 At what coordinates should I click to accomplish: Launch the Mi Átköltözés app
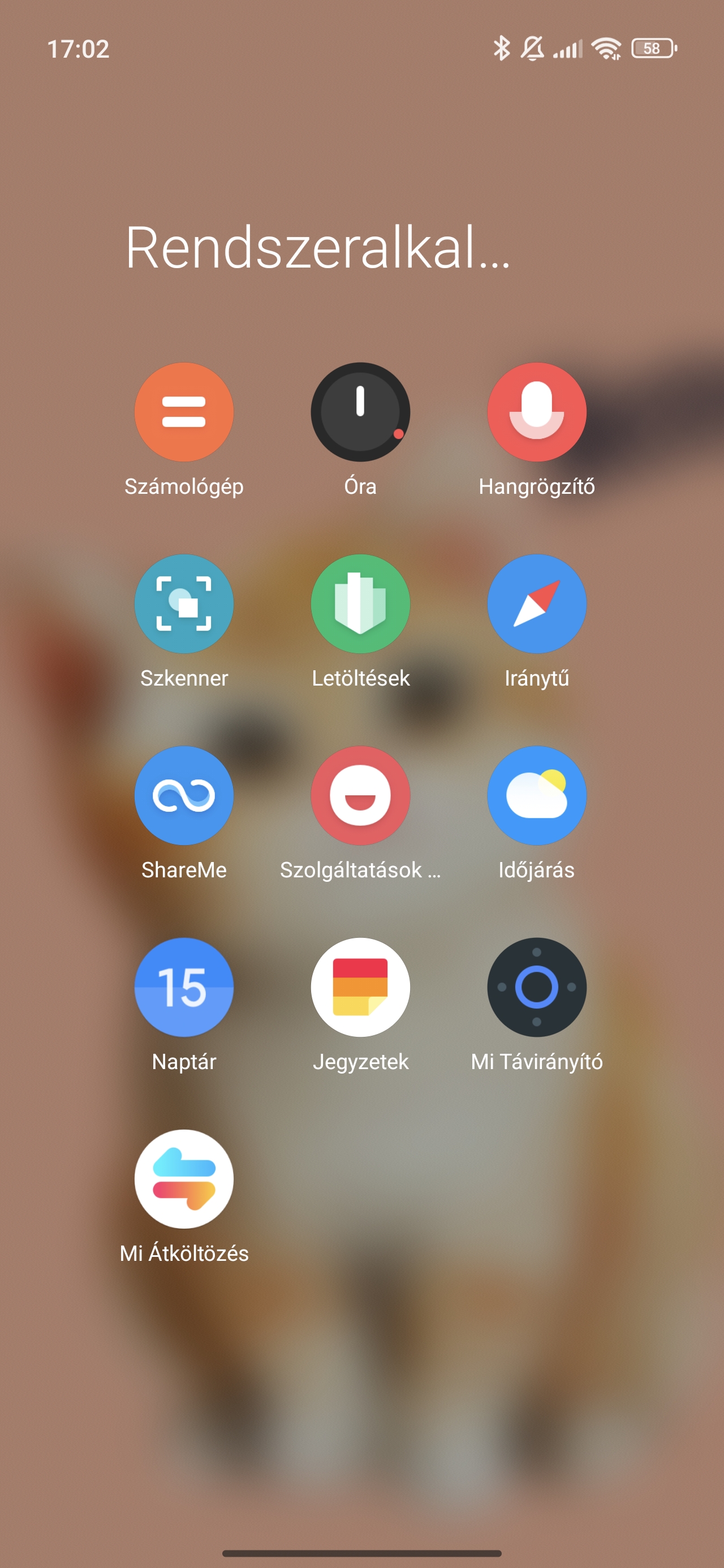click(x=184, y=1179)
